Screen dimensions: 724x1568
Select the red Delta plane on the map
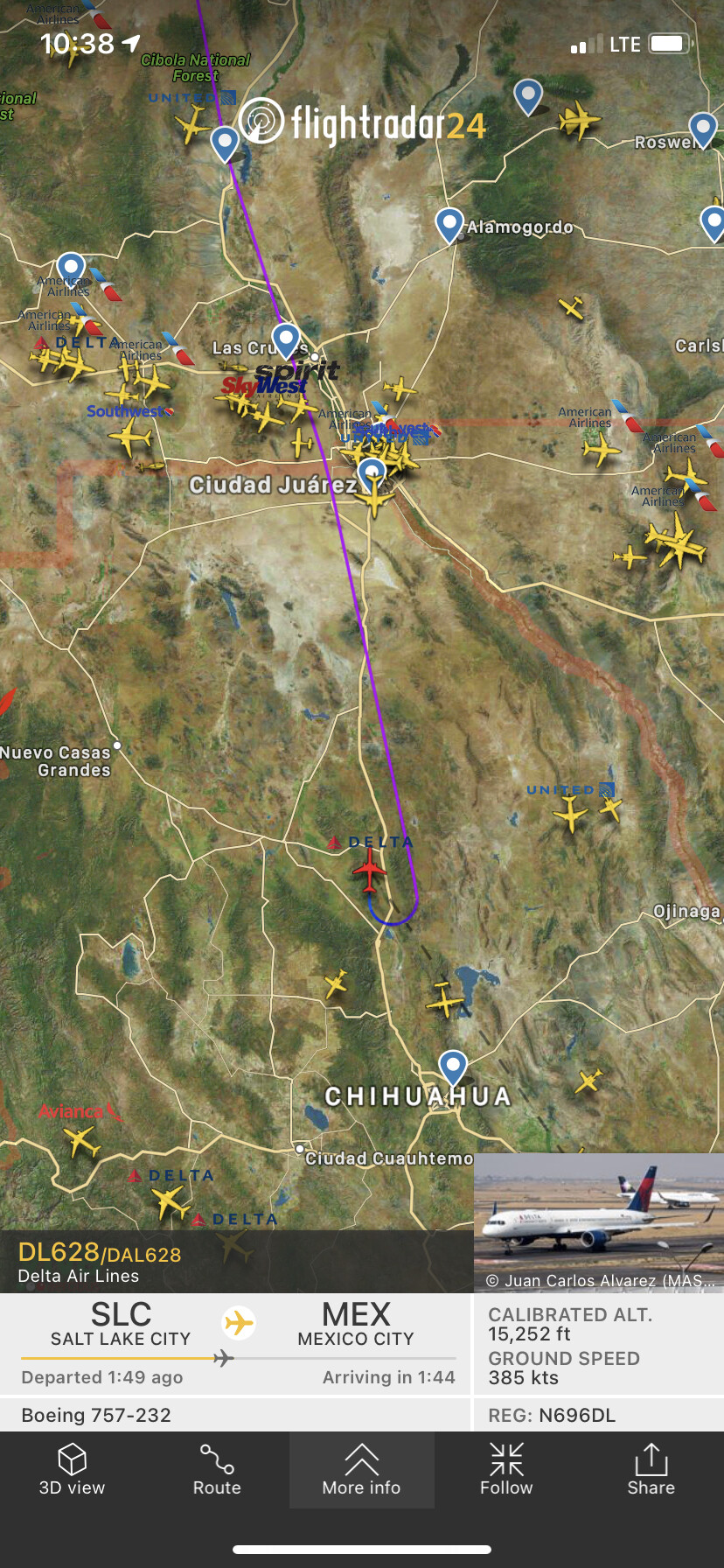point(370,871)
